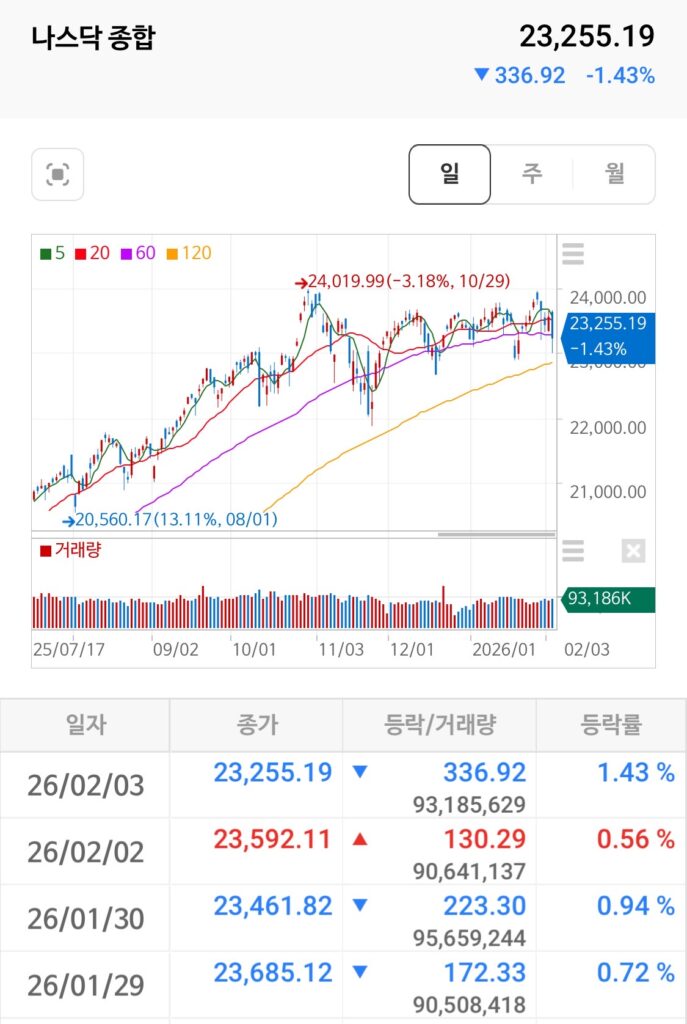Switch to the 주 weekly chart

(532, 174)
